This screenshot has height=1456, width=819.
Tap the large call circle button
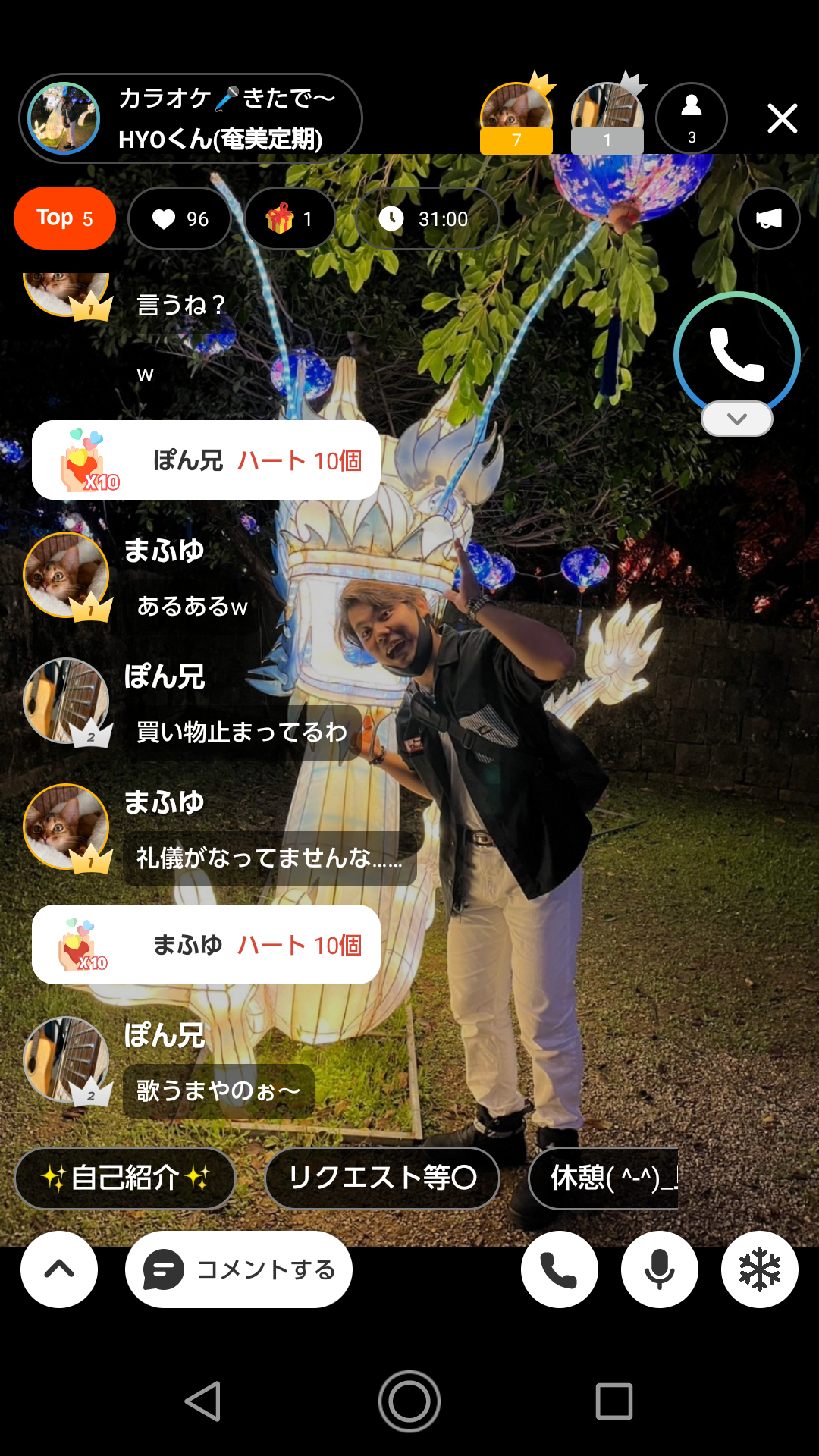pyautogui.click(x=736, y=354)
